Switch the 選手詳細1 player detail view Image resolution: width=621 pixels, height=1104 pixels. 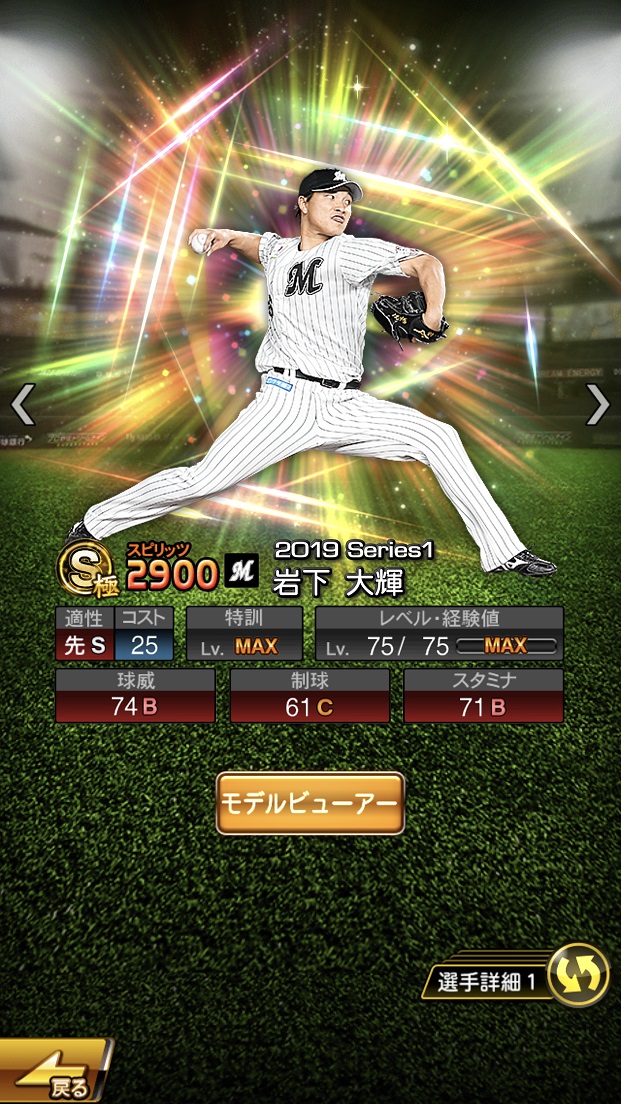(578, 975)
